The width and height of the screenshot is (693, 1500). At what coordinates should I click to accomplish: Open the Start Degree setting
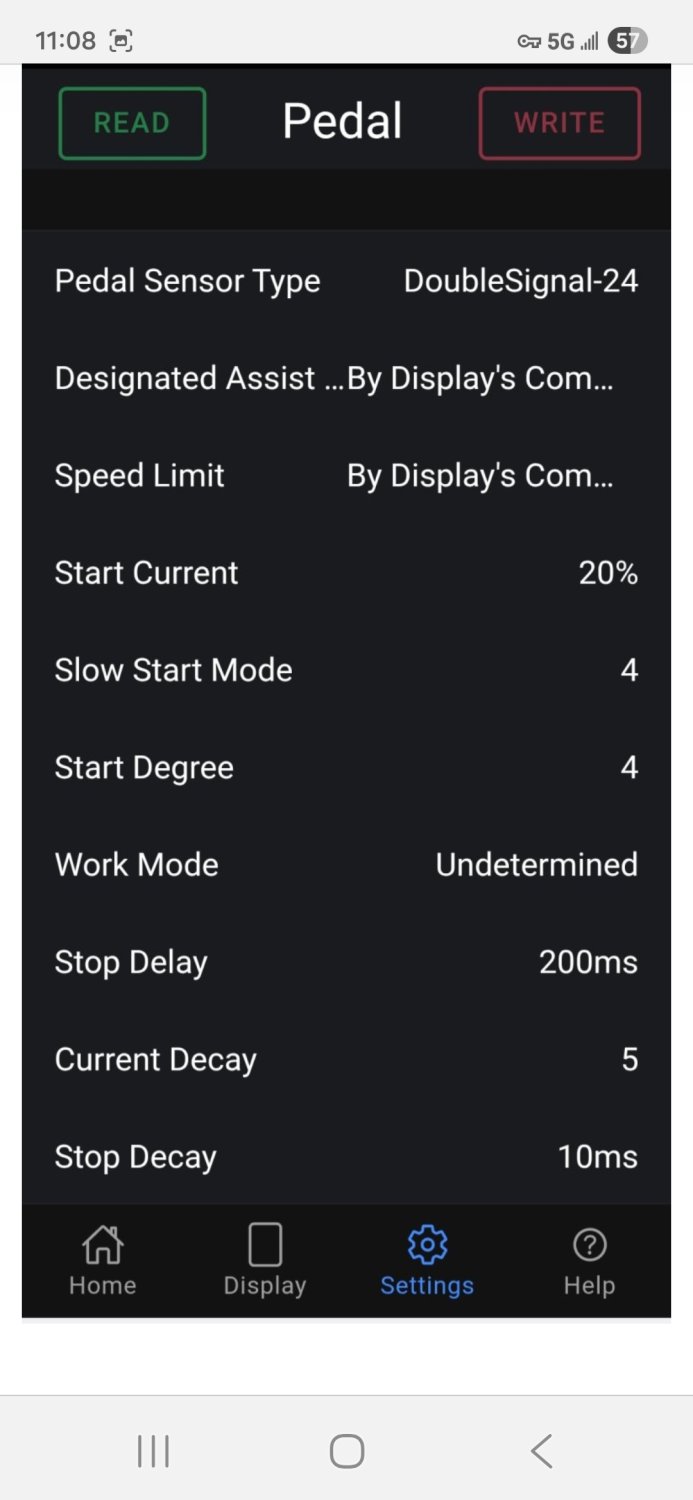[346, 767]
